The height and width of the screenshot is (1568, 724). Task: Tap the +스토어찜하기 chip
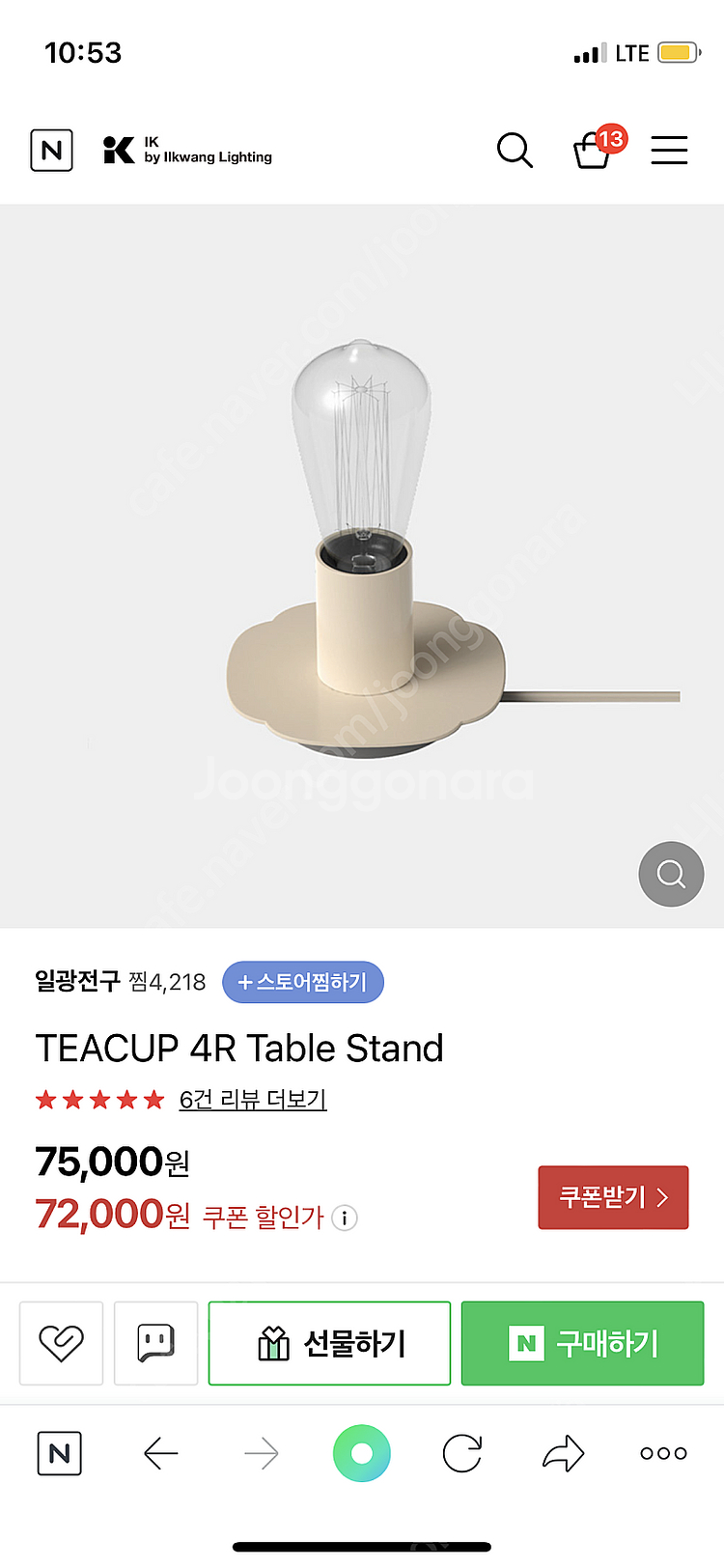coord(303,983)
